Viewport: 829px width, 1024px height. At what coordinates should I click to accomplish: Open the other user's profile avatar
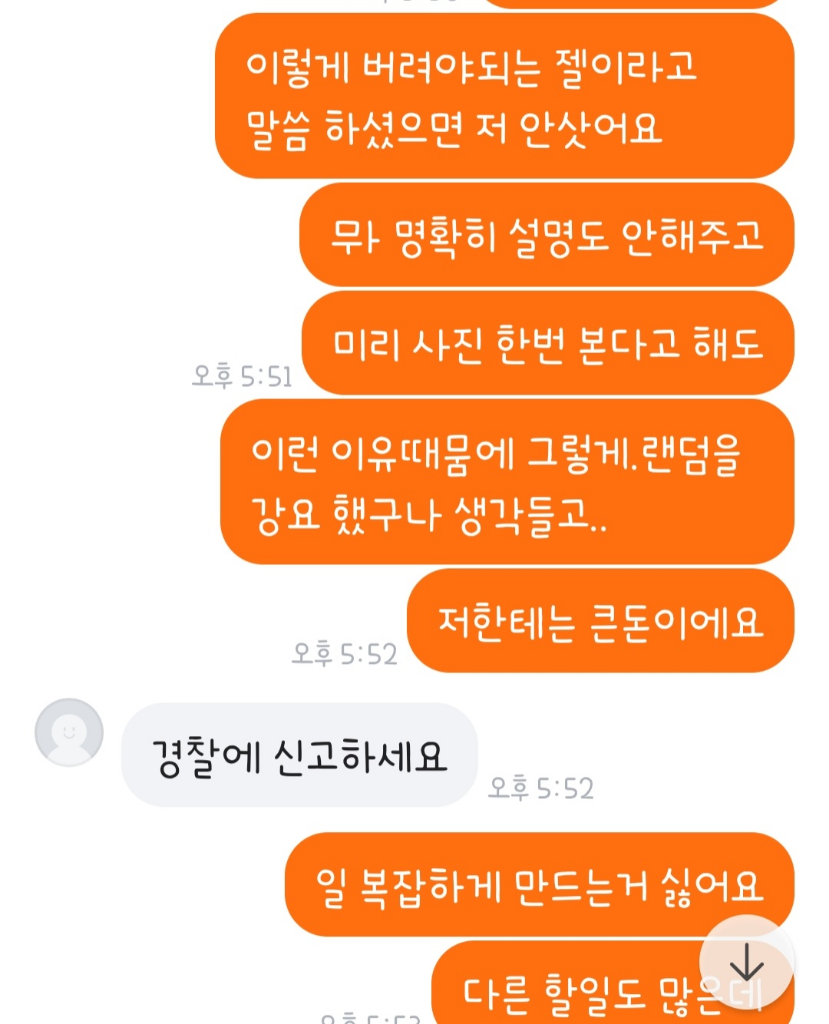click(x=69, y=732)
